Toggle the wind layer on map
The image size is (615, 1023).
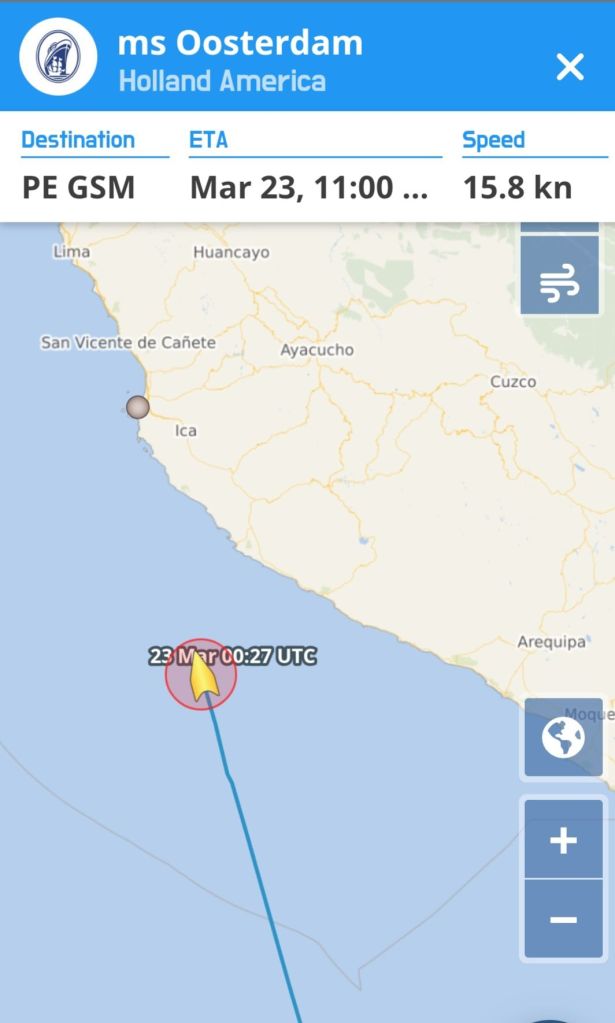pyautogui.click(x=561, y=285)
